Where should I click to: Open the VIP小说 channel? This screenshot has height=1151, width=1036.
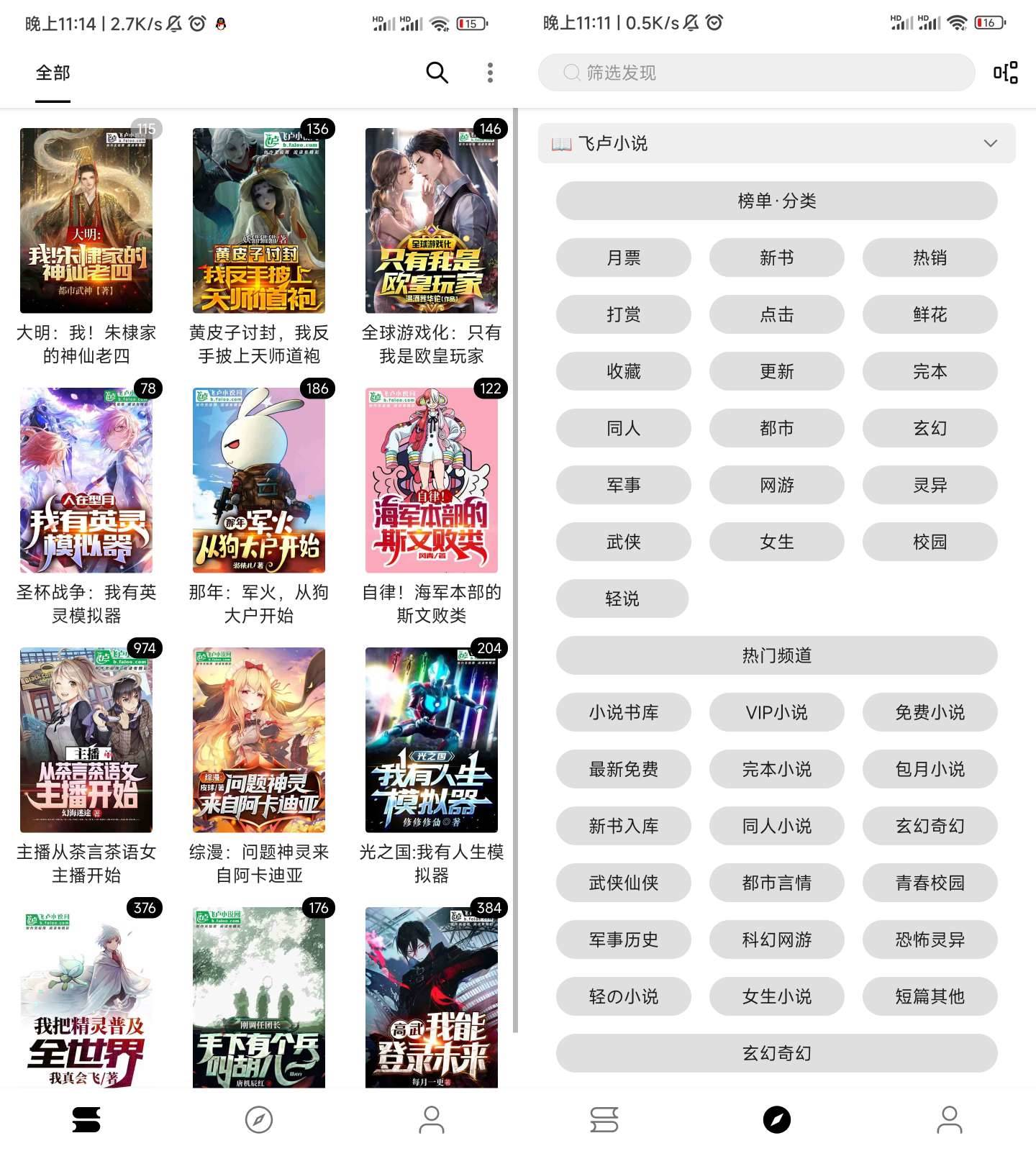776,712
